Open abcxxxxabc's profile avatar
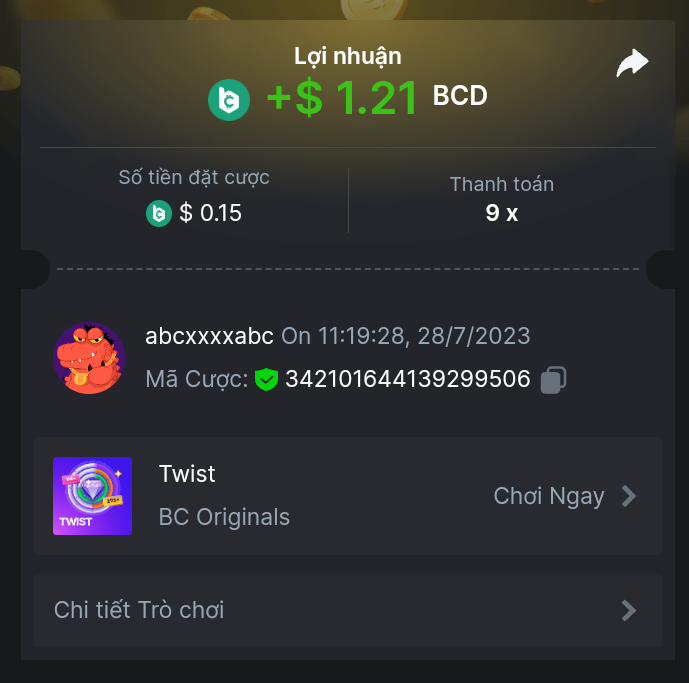This screenshot has height=683, width=689. tap(89, 358)
